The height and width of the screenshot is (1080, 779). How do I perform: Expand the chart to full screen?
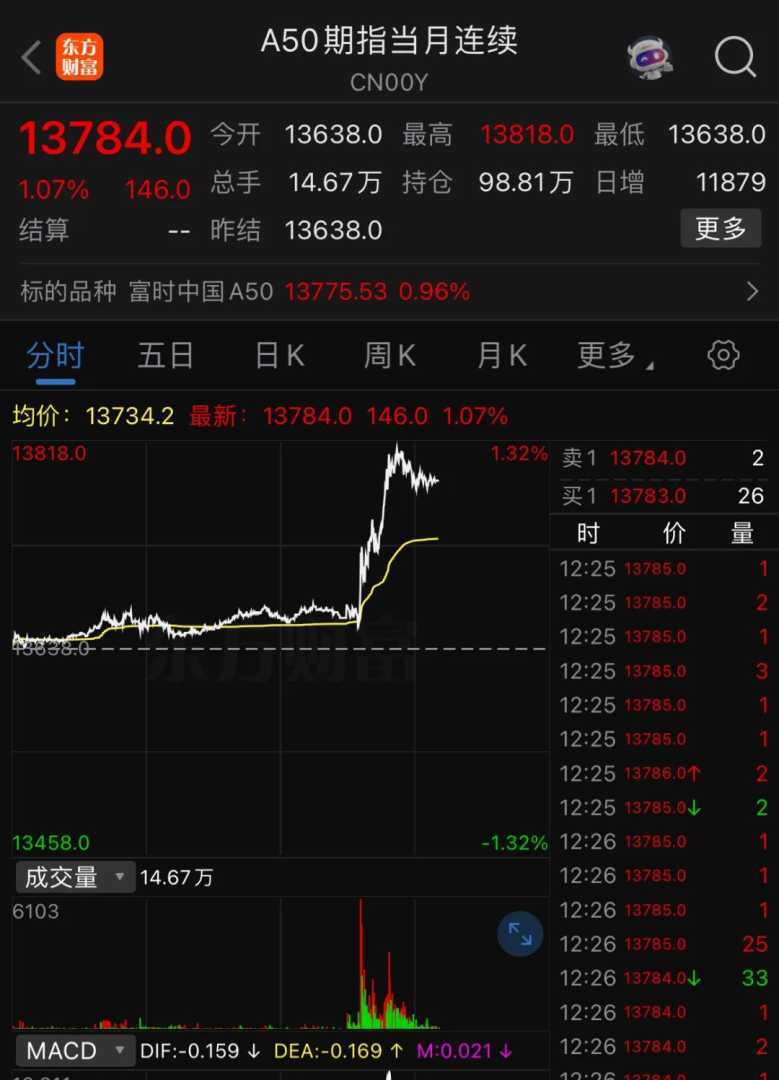point(520,934)
